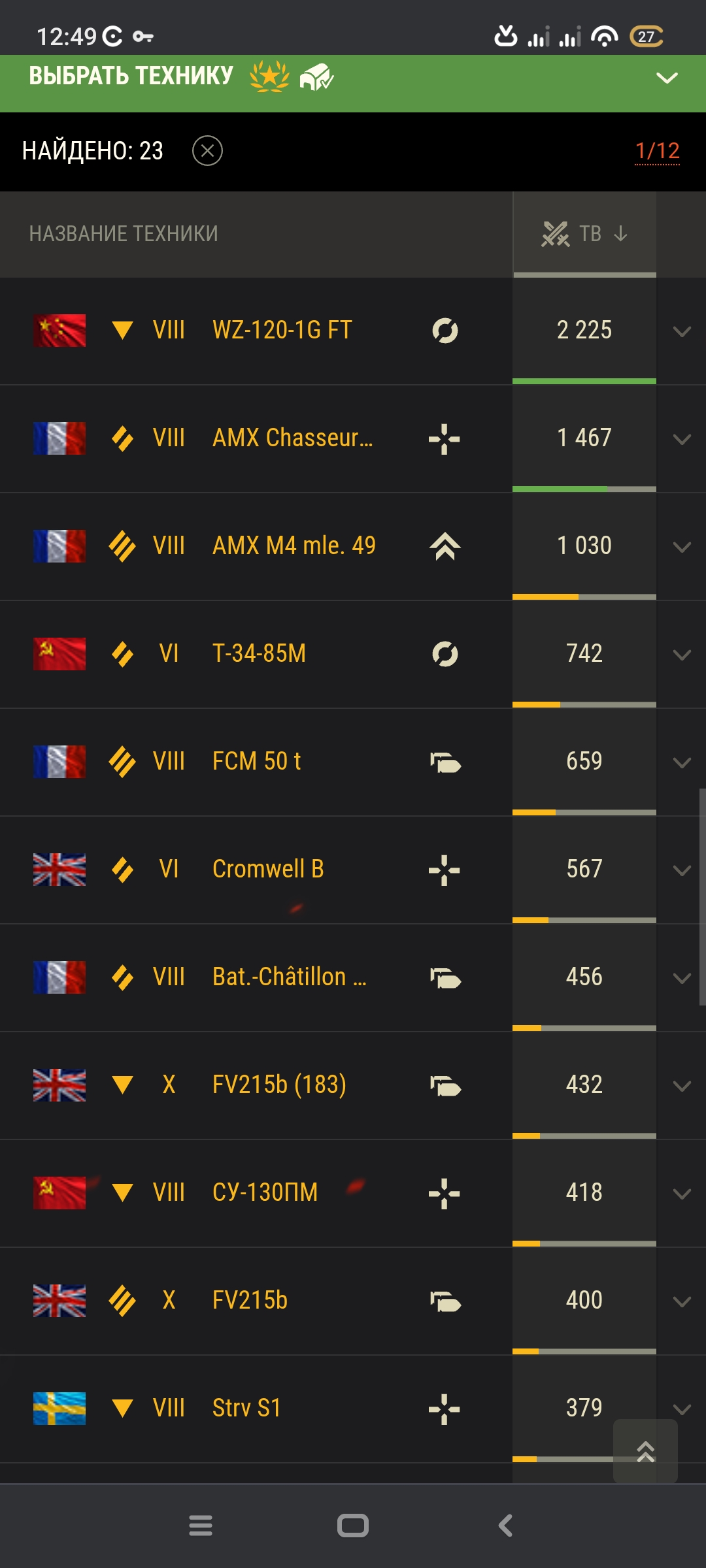The width and height of the screenshot is (706, 1568).
Task: Collapse the ВЫБРАТЬ ТЕХНИКУ green header
Action: point(666,78)
